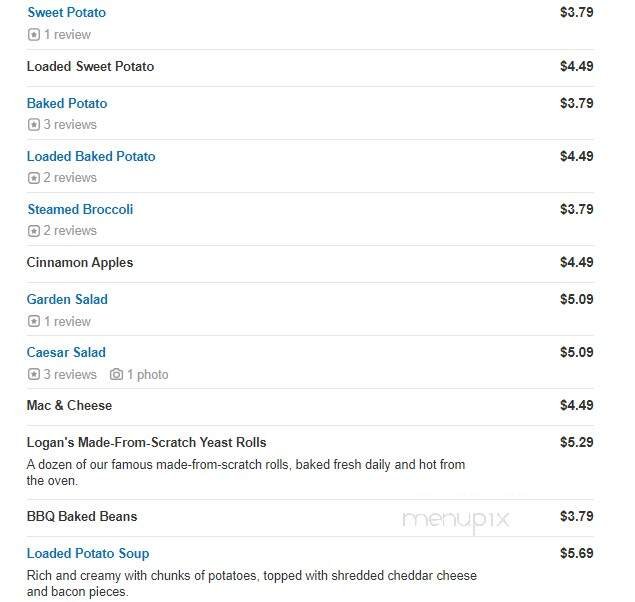The height and width of the screenshot is (602, 635).
Task: Open the Garden Salad item
Action: point(67,299)
